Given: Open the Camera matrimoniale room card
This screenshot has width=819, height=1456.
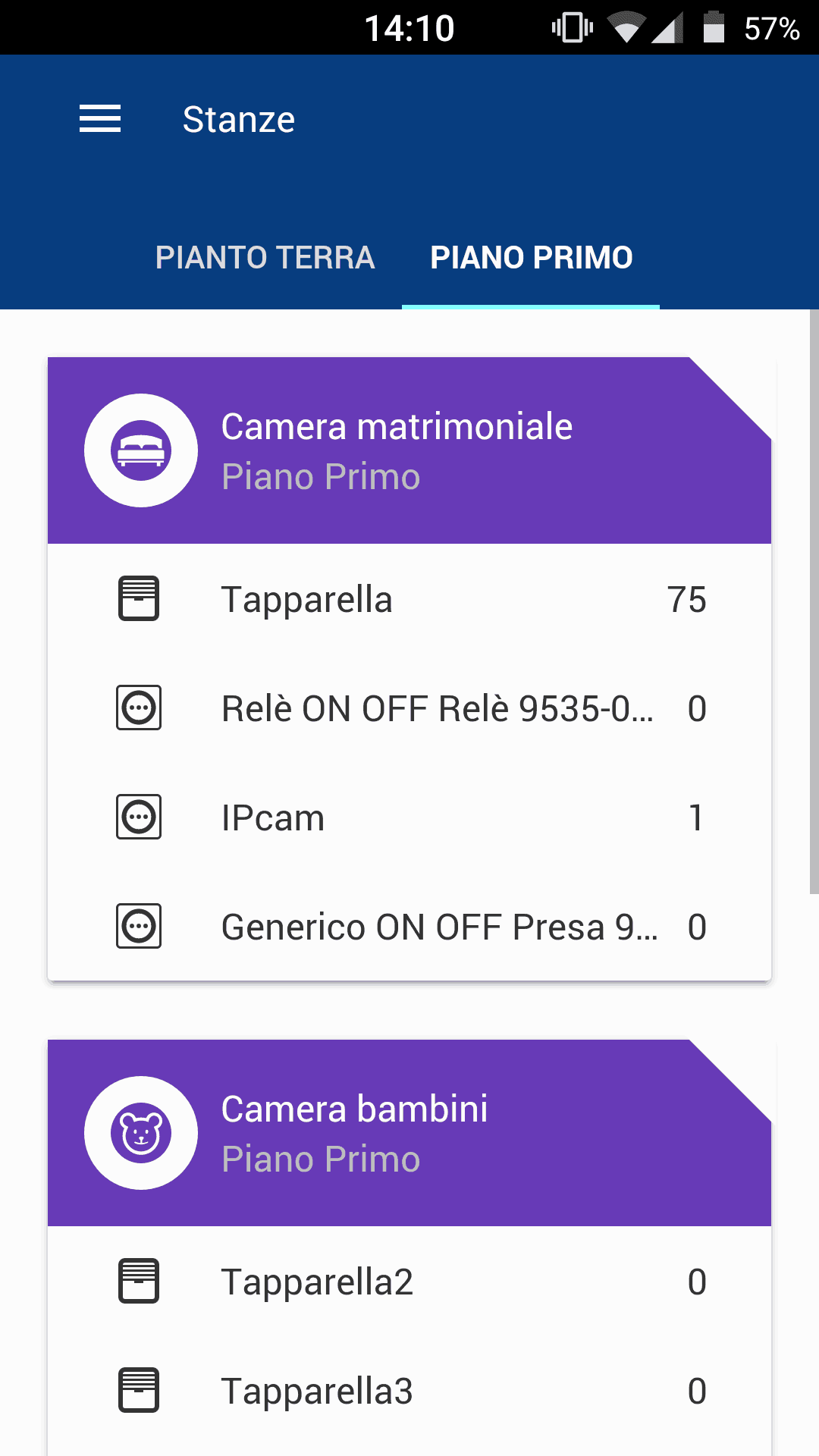Looking at the screenshot, I should 409,450.
